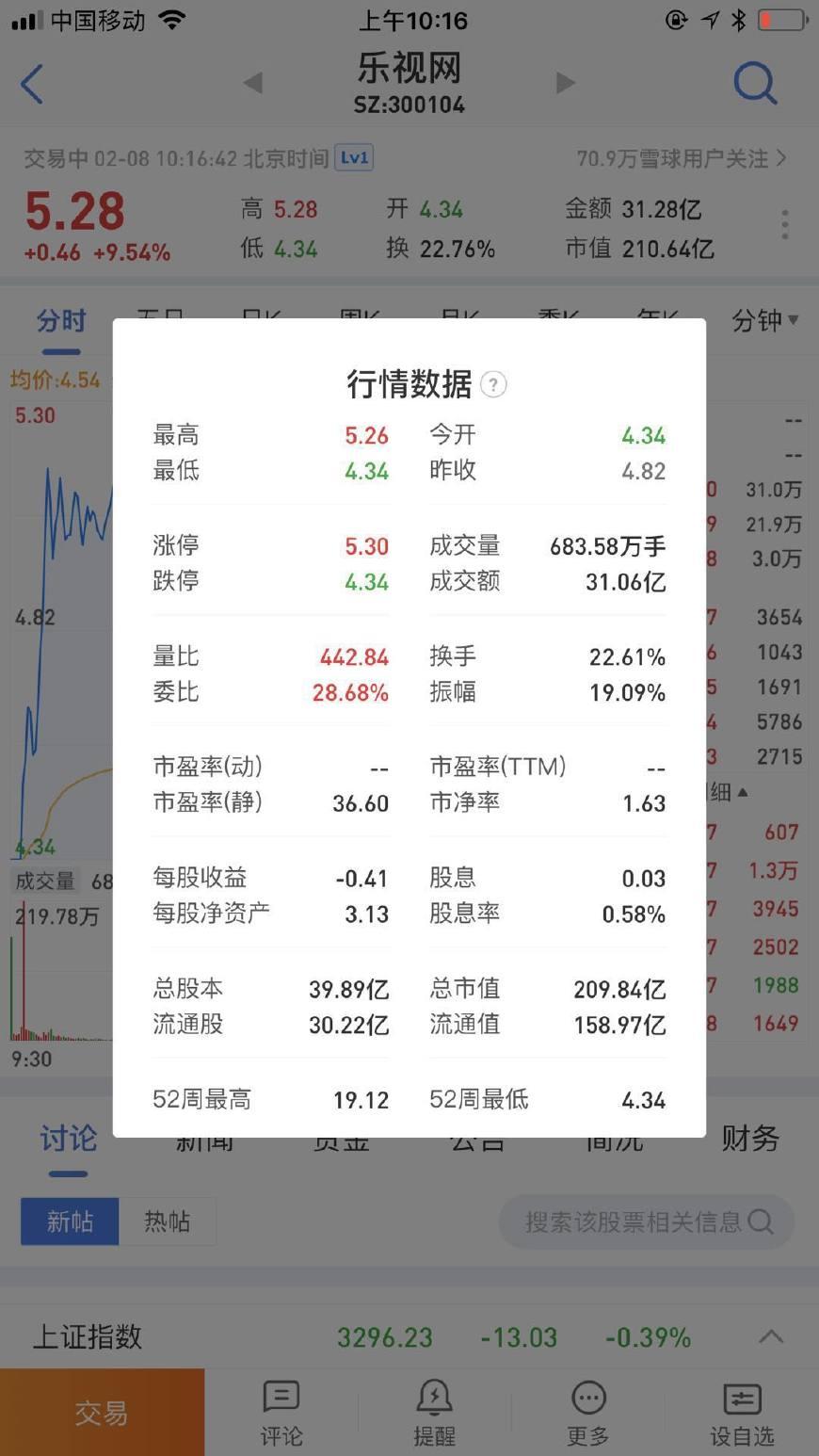Open the 更多 options
This screenshot has height=1456, width=819.
[588, 1413]
